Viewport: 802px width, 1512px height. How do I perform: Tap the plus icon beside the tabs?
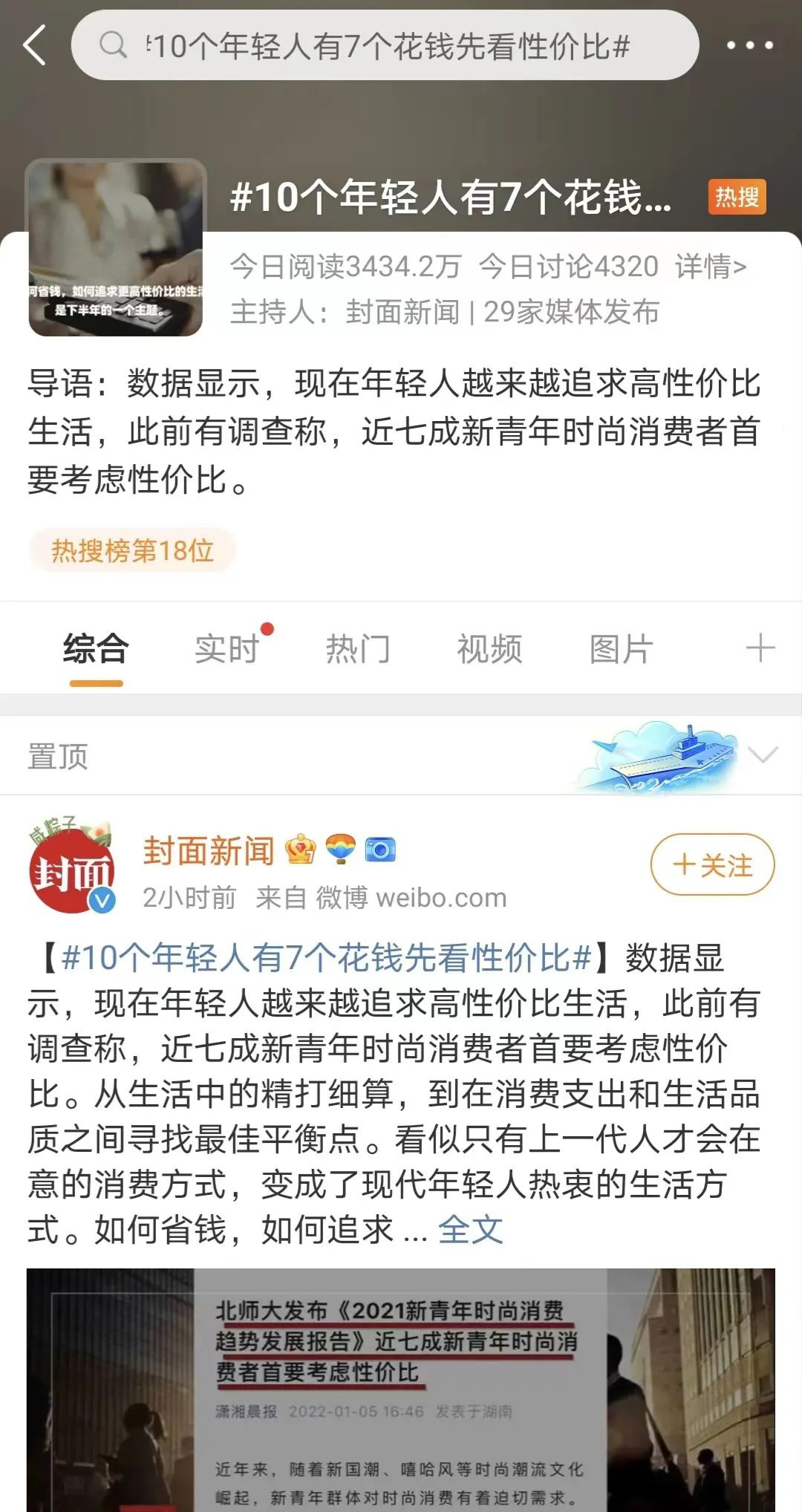point(760,648)
